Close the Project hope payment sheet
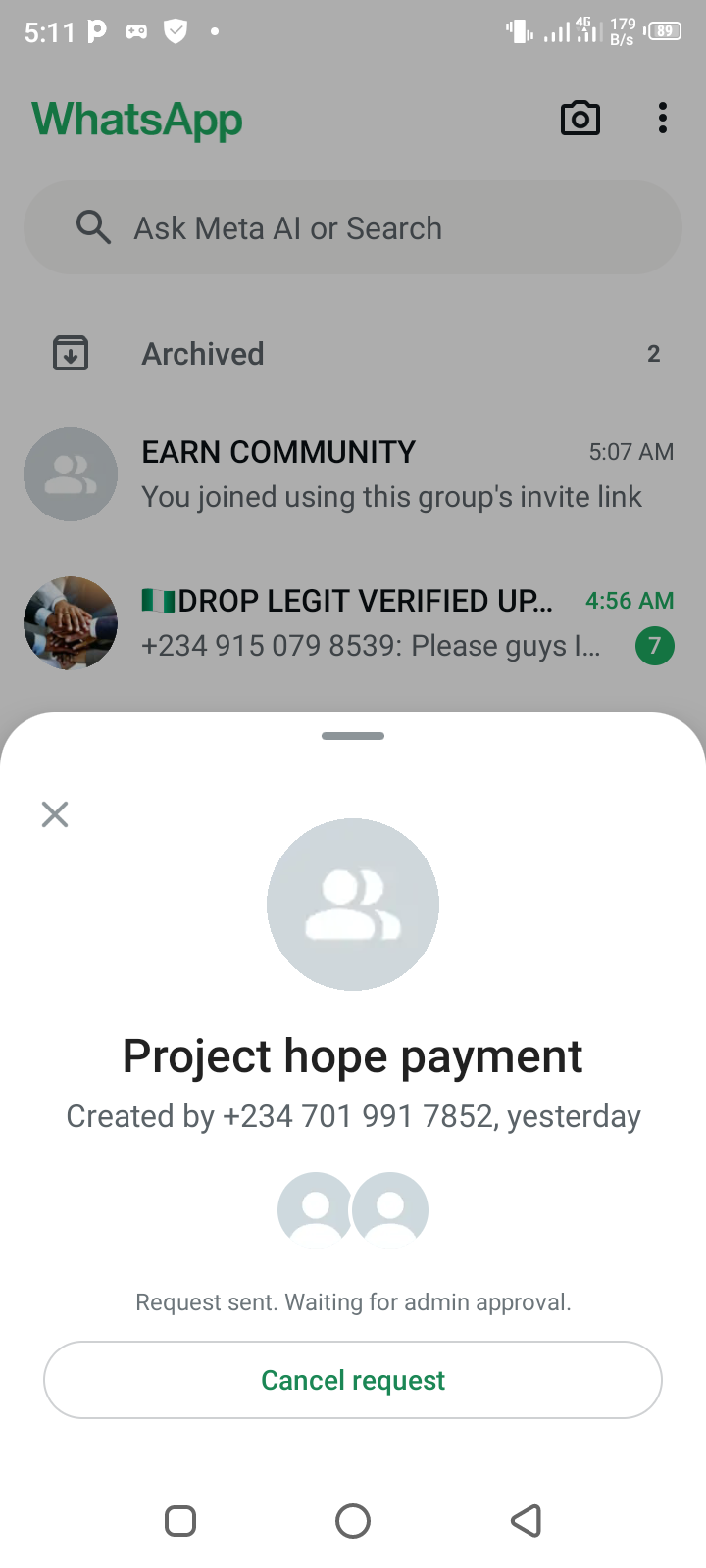 (55, 814)
